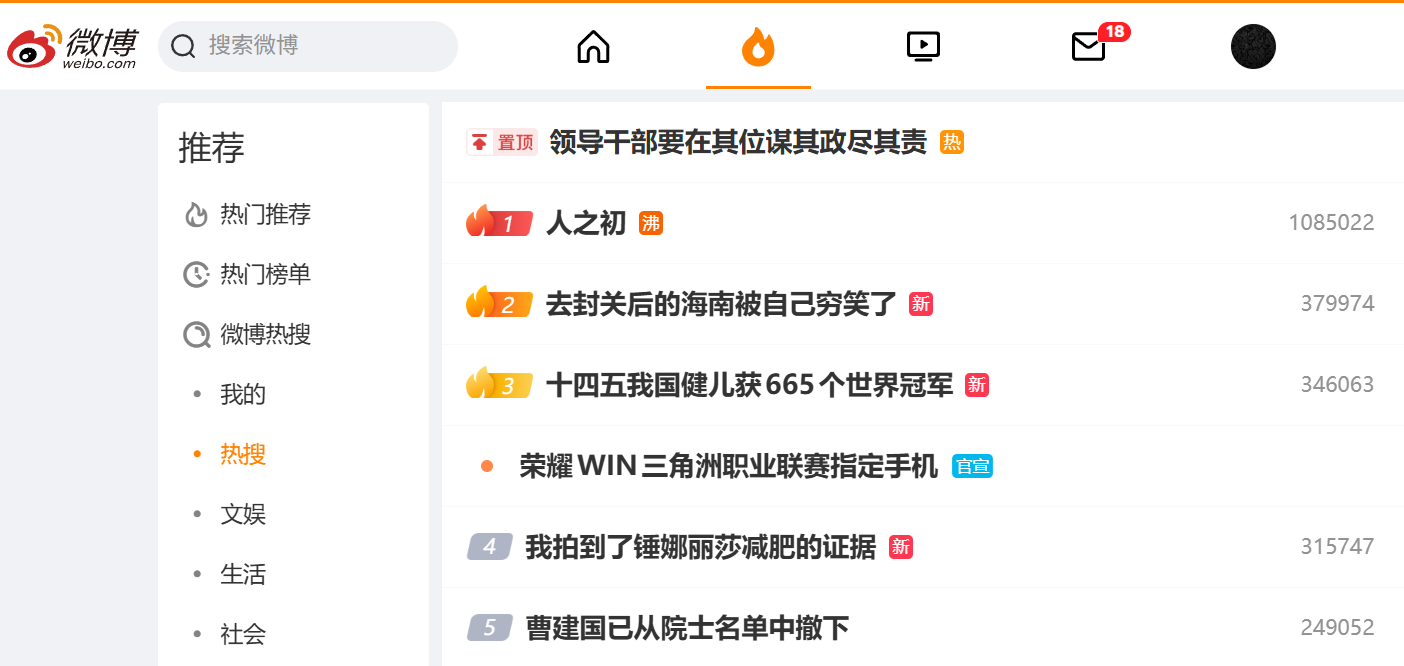Switch to the 文娱 category
Screen dimensions: 1404x666
[x=243, y=514]
